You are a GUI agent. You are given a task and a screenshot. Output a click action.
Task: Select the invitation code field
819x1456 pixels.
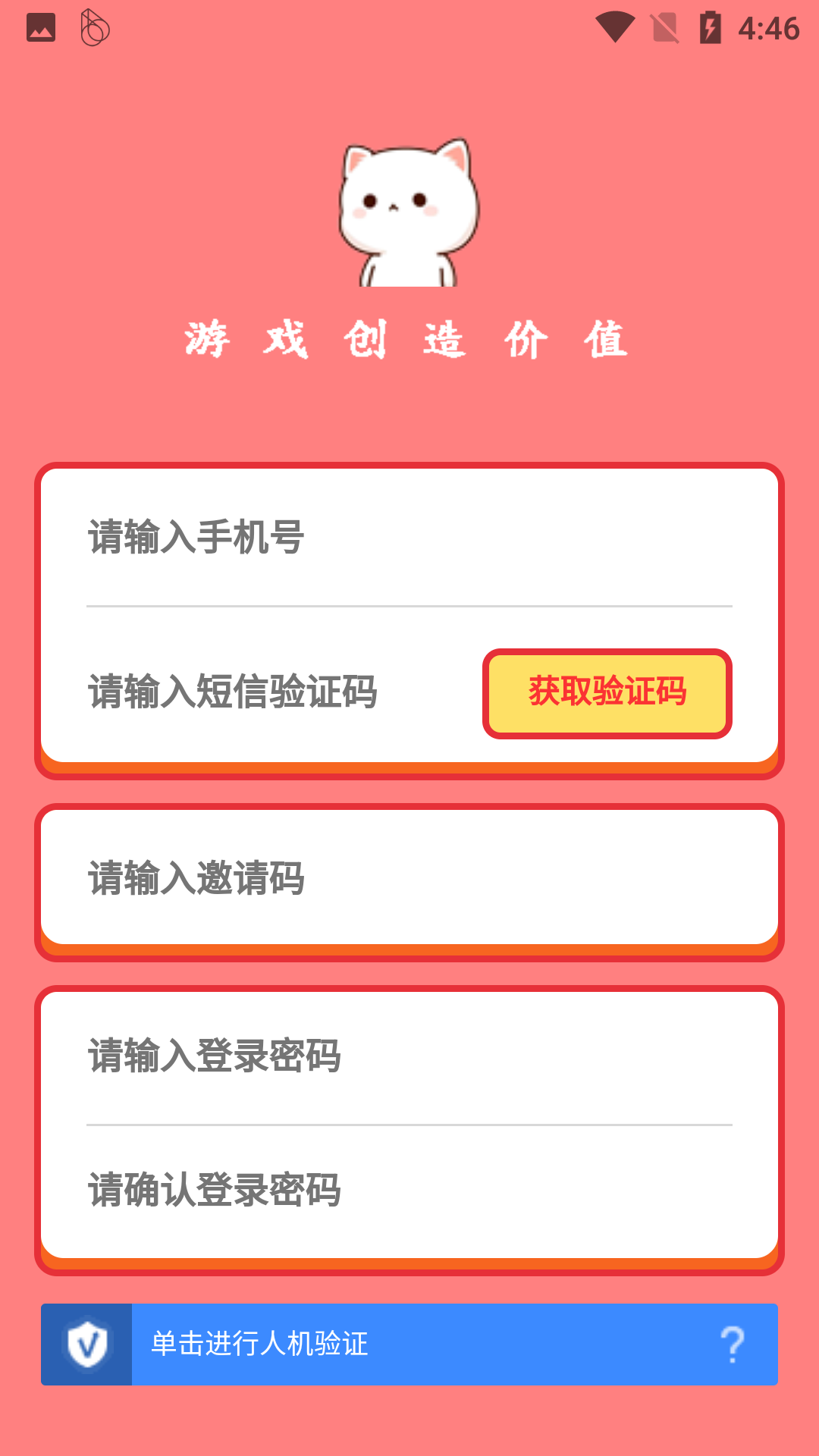[x=409, y=878]
